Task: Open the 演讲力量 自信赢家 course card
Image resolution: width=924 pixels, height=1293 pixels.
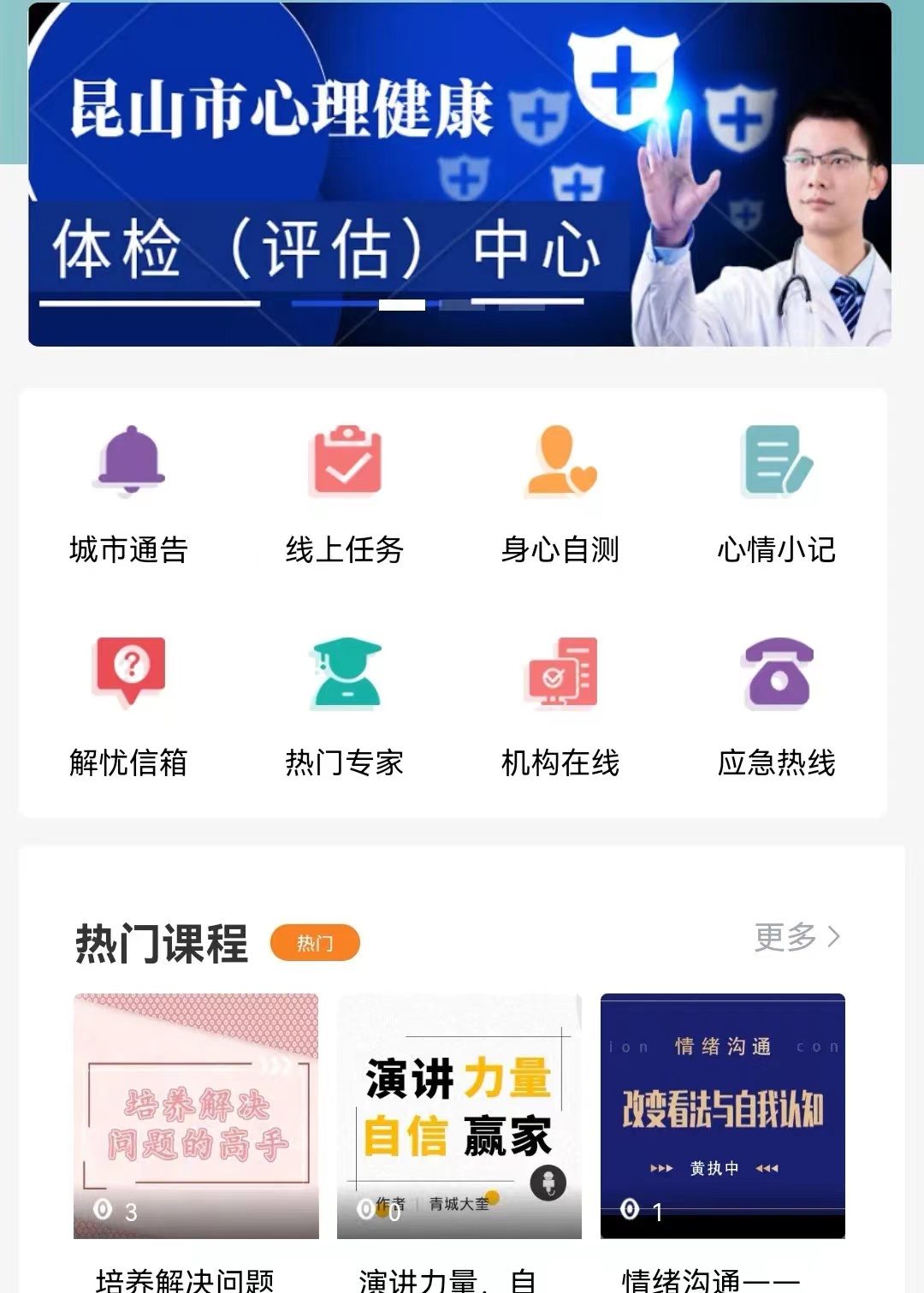Action: coord(459,1116)
